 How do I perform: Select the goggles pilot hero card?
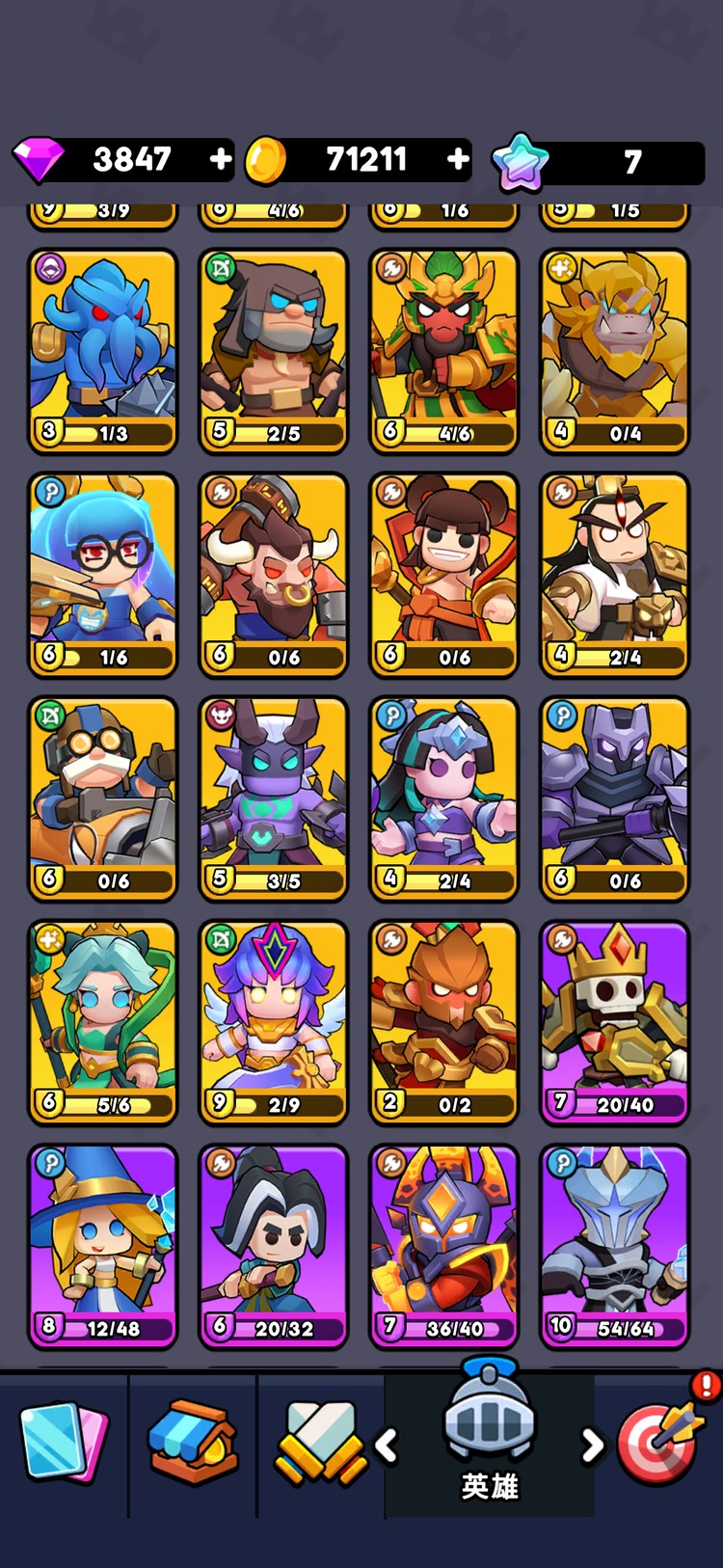pyautogui.click(x=103, y=798)
